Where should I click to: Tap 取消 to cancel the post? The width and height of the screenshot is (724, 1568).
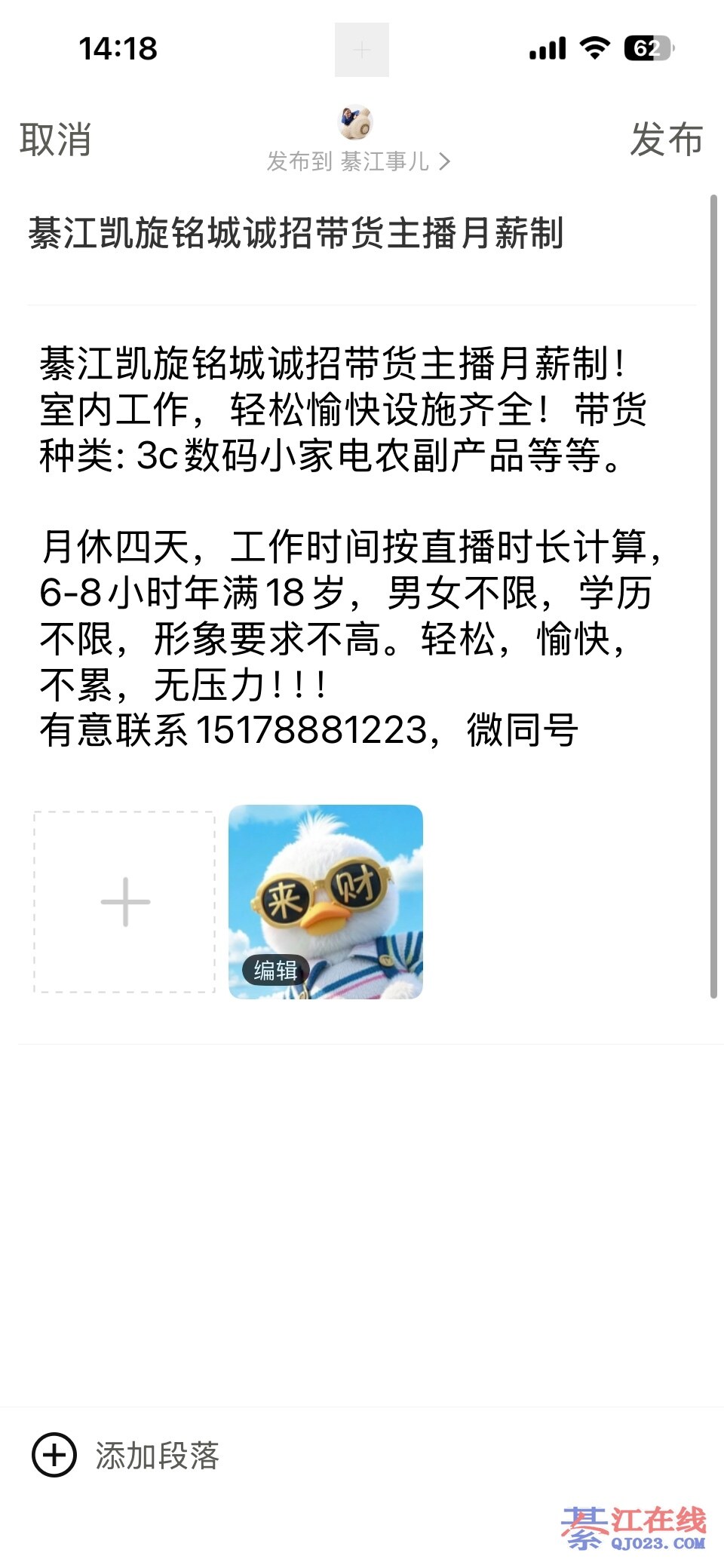point(56,140)
